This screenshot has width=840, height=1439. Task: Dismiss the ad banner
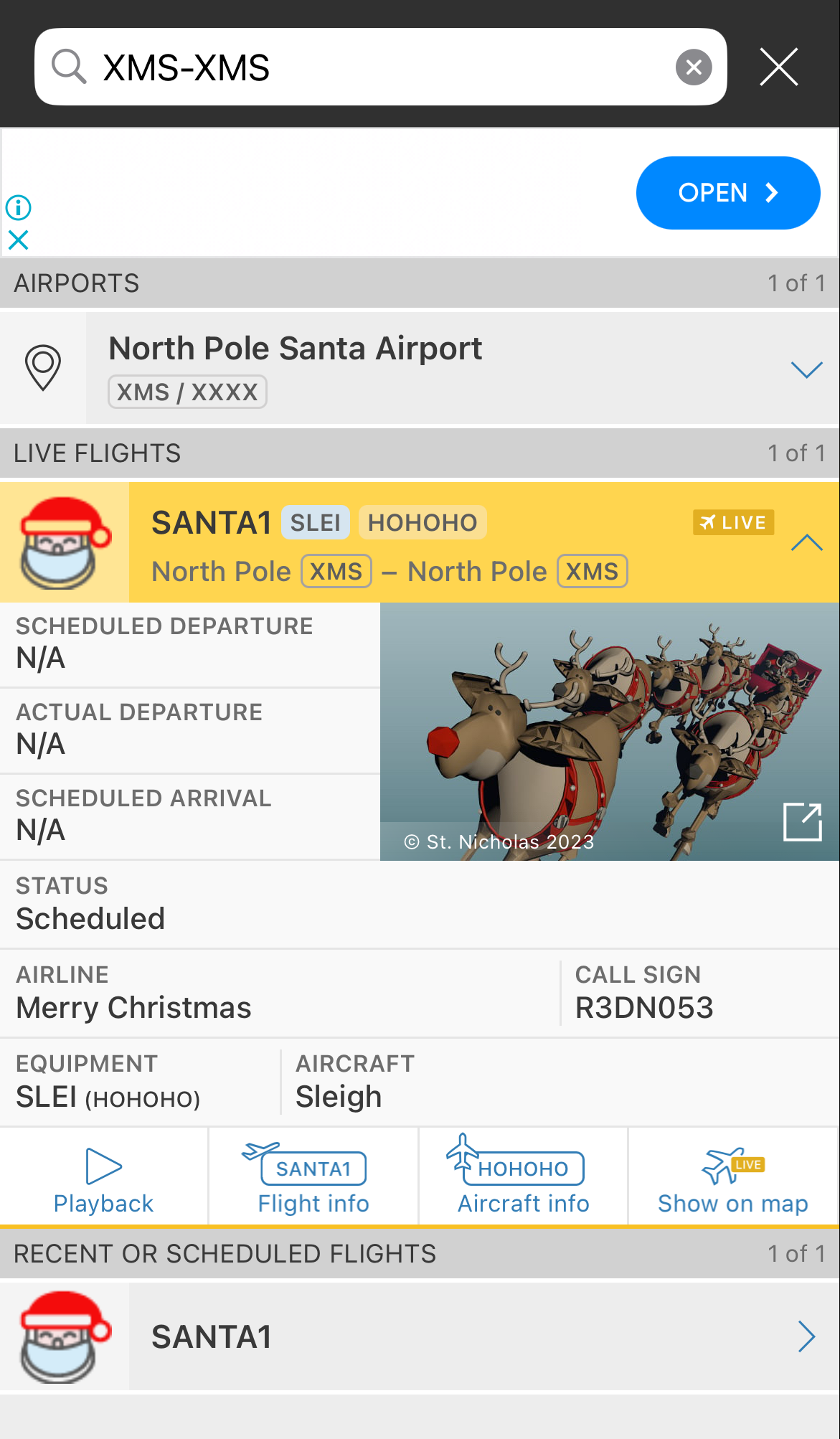tap(18, 240)
